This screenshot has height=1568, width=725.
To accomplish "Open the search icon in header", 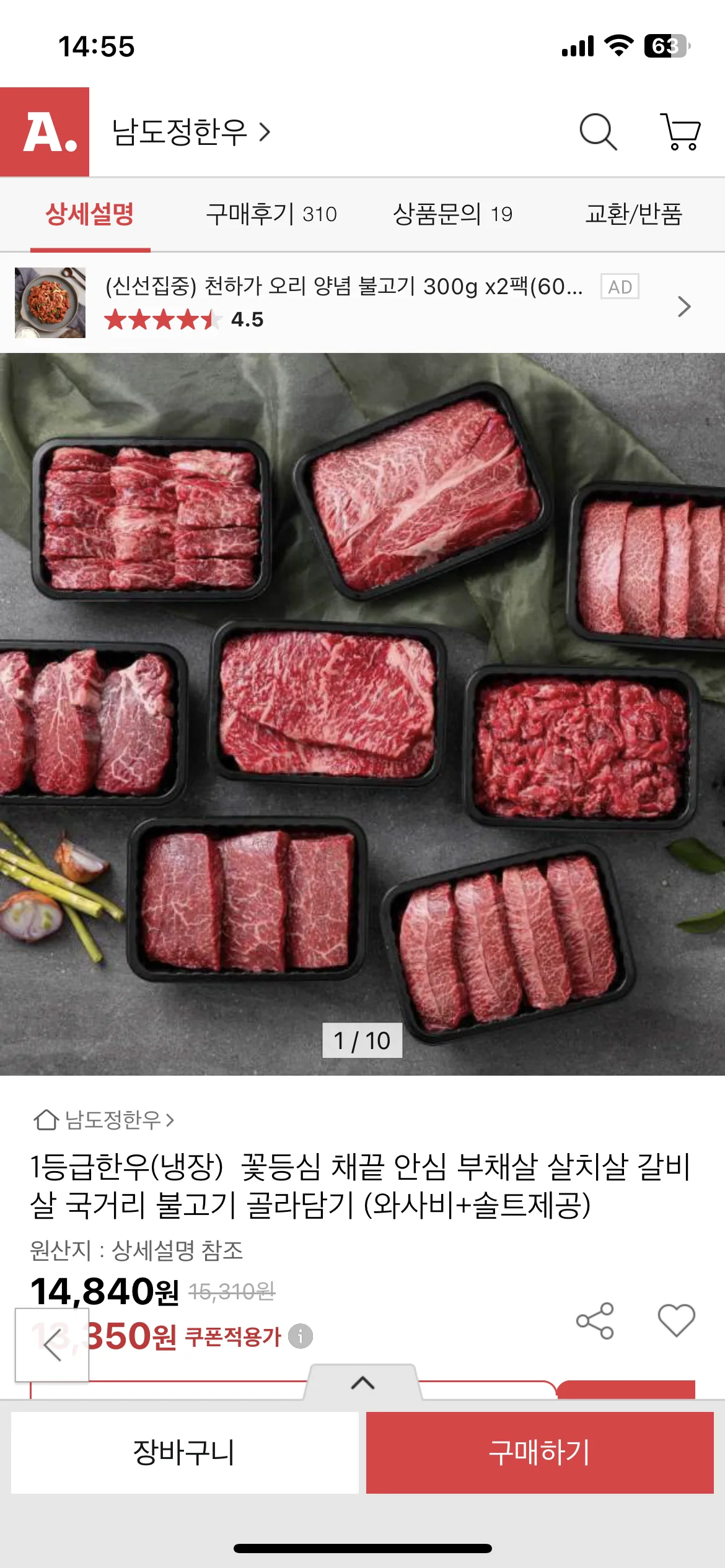I will 597,132.
